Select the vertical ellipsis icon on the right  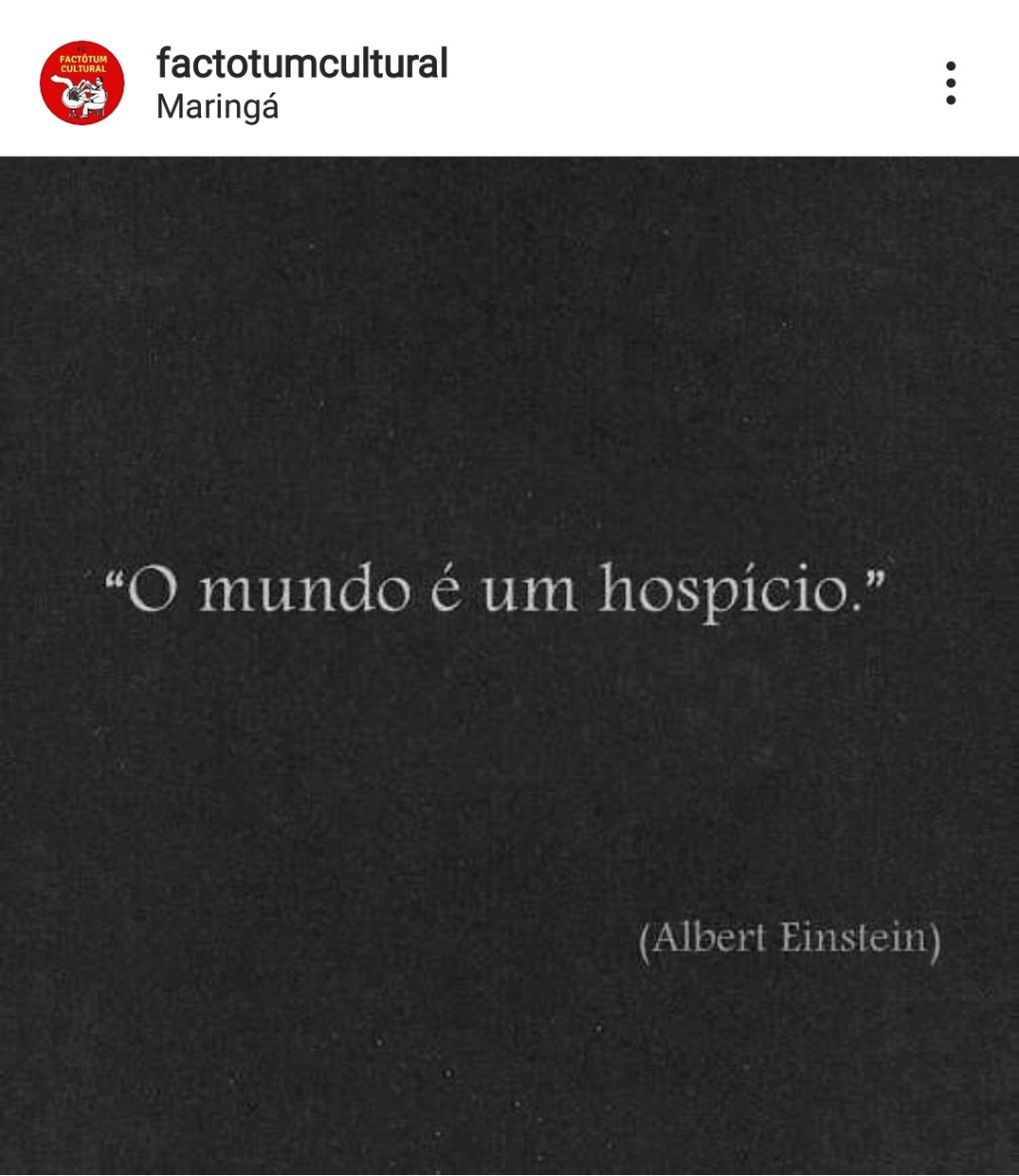click(952, 84)
